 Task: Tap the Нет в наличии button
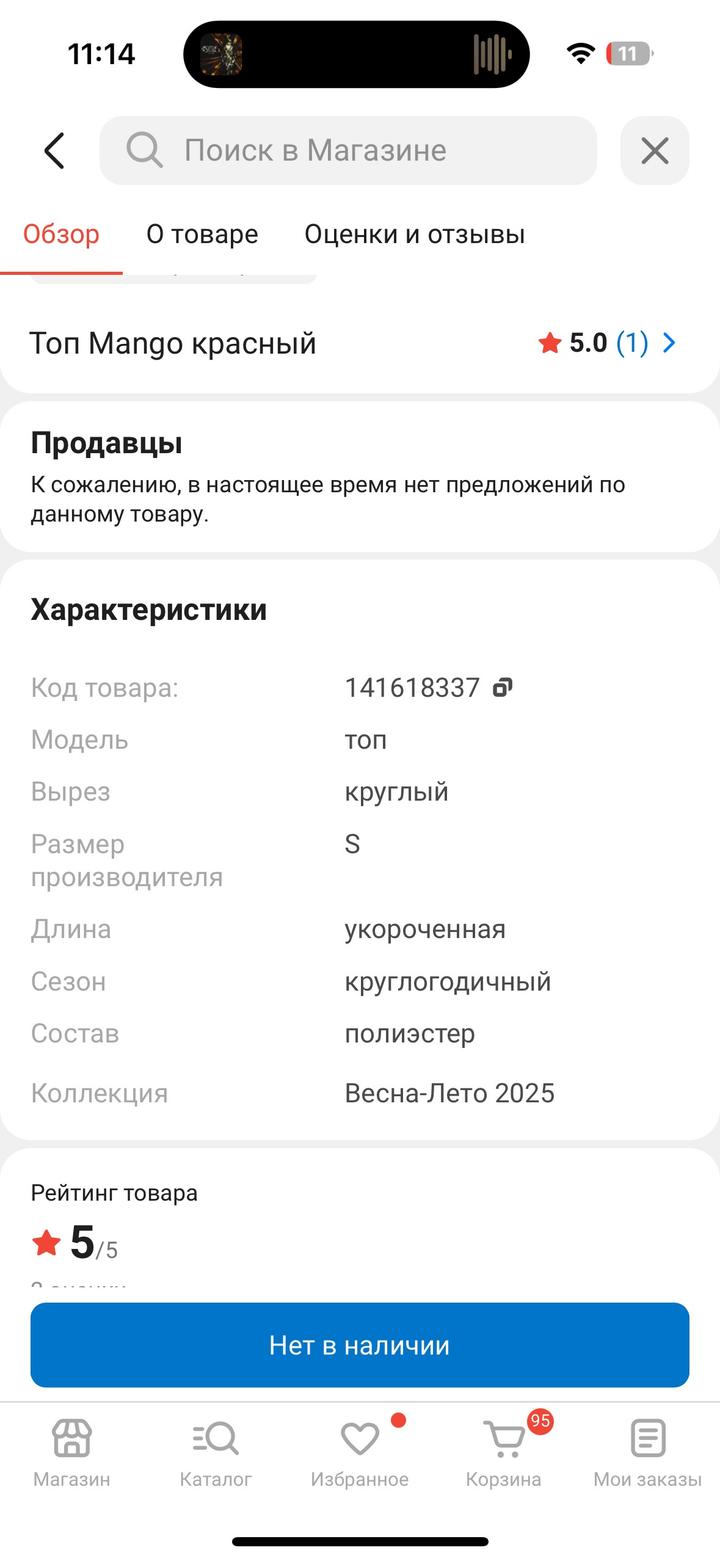[x=359, y=1345]
